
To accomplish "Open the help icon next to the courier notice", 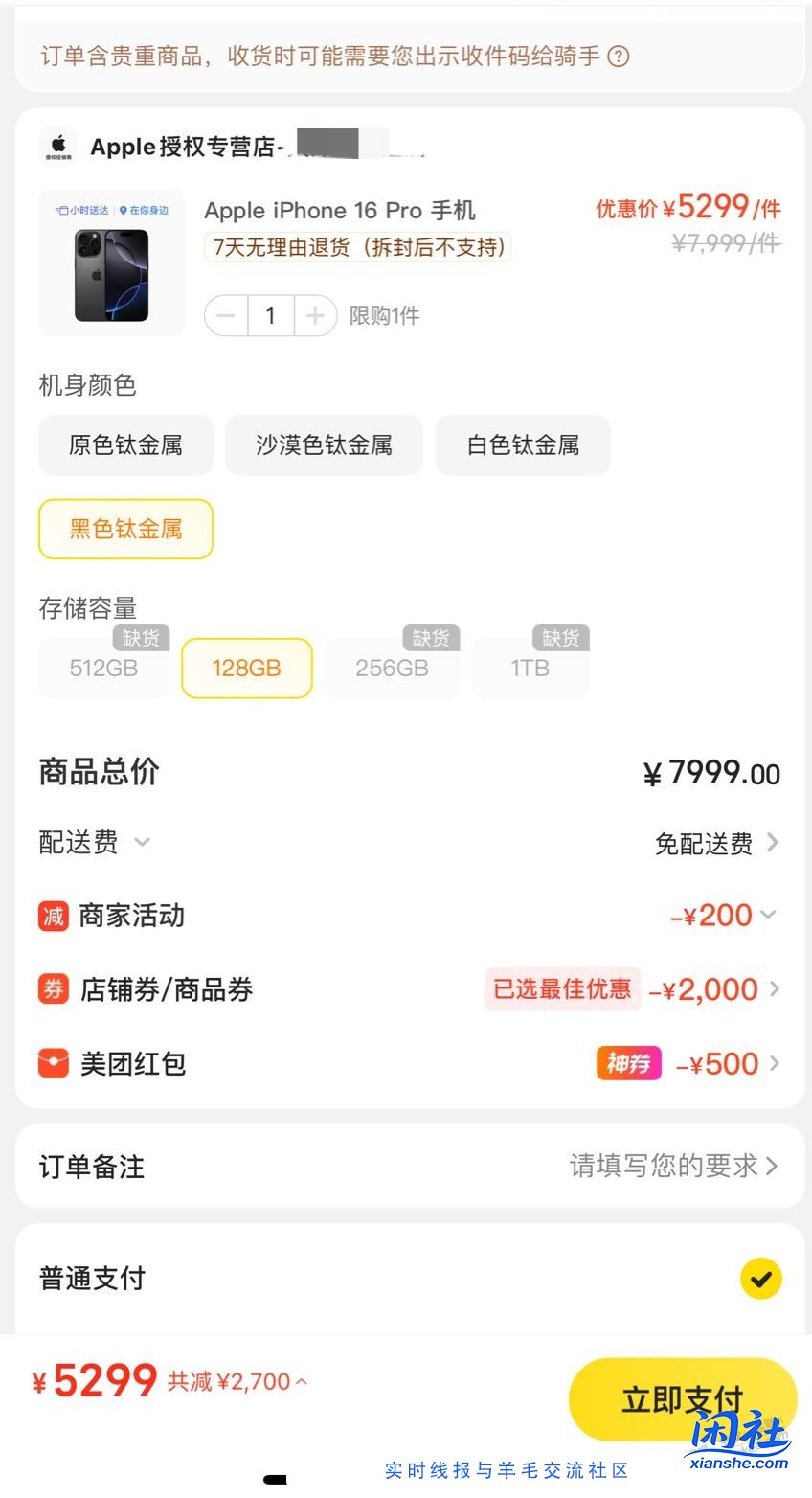I will point(620,57).
